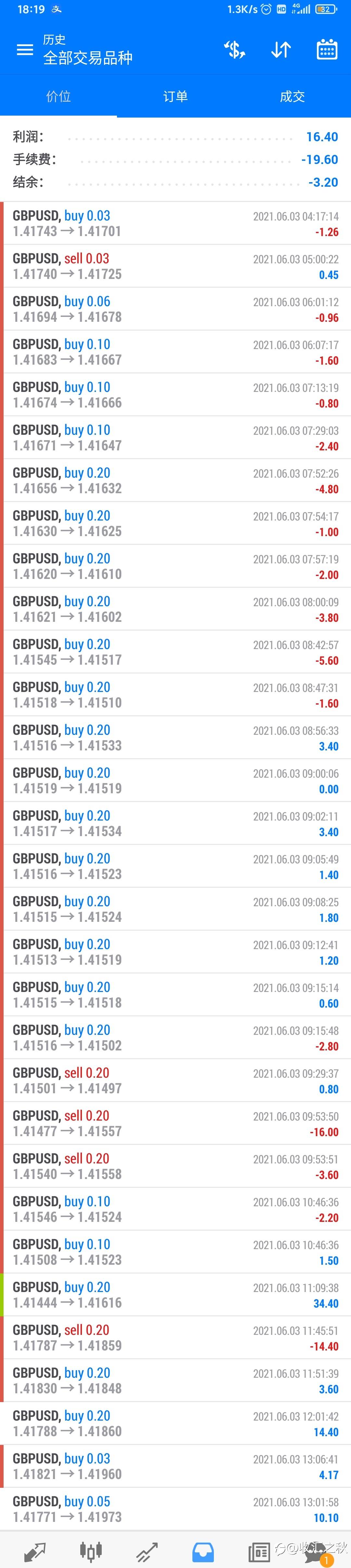Open the symbol filter dollar icon
351x1568 pixels.
[x=235, y=49]
